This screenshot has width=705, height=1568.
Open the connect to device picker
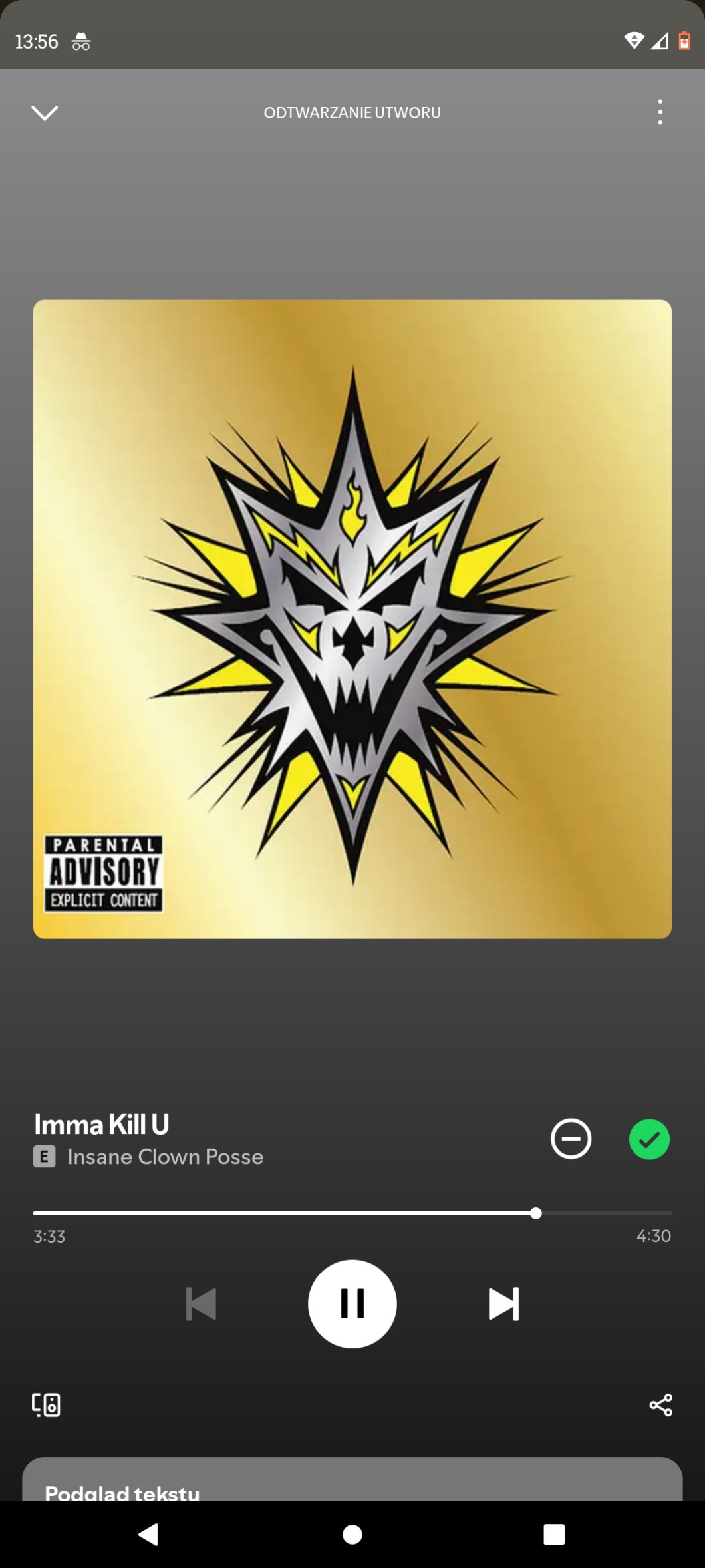(x=46, y=1405)
